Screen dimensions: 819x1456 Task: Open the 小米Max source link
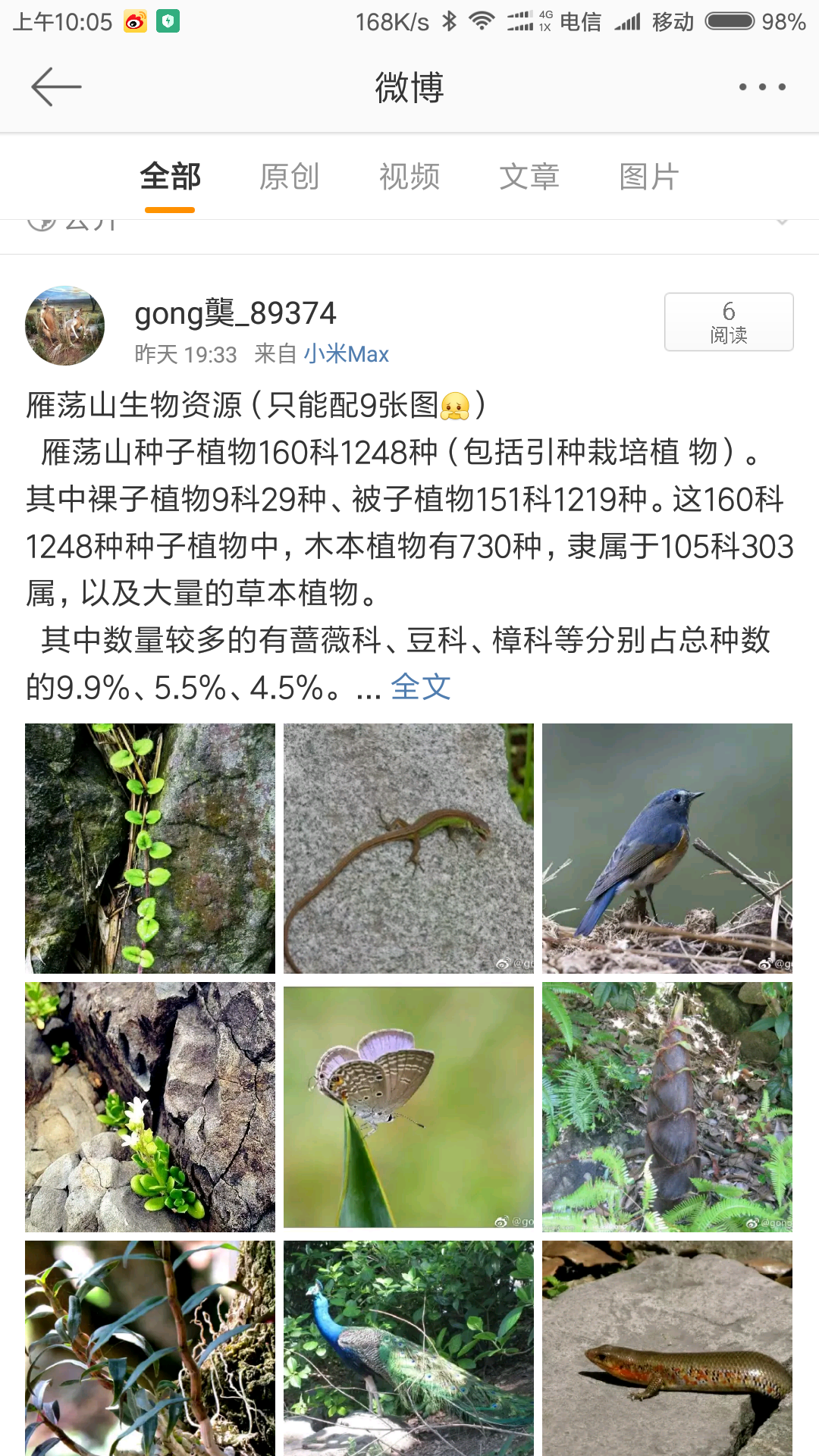[346, 354]
